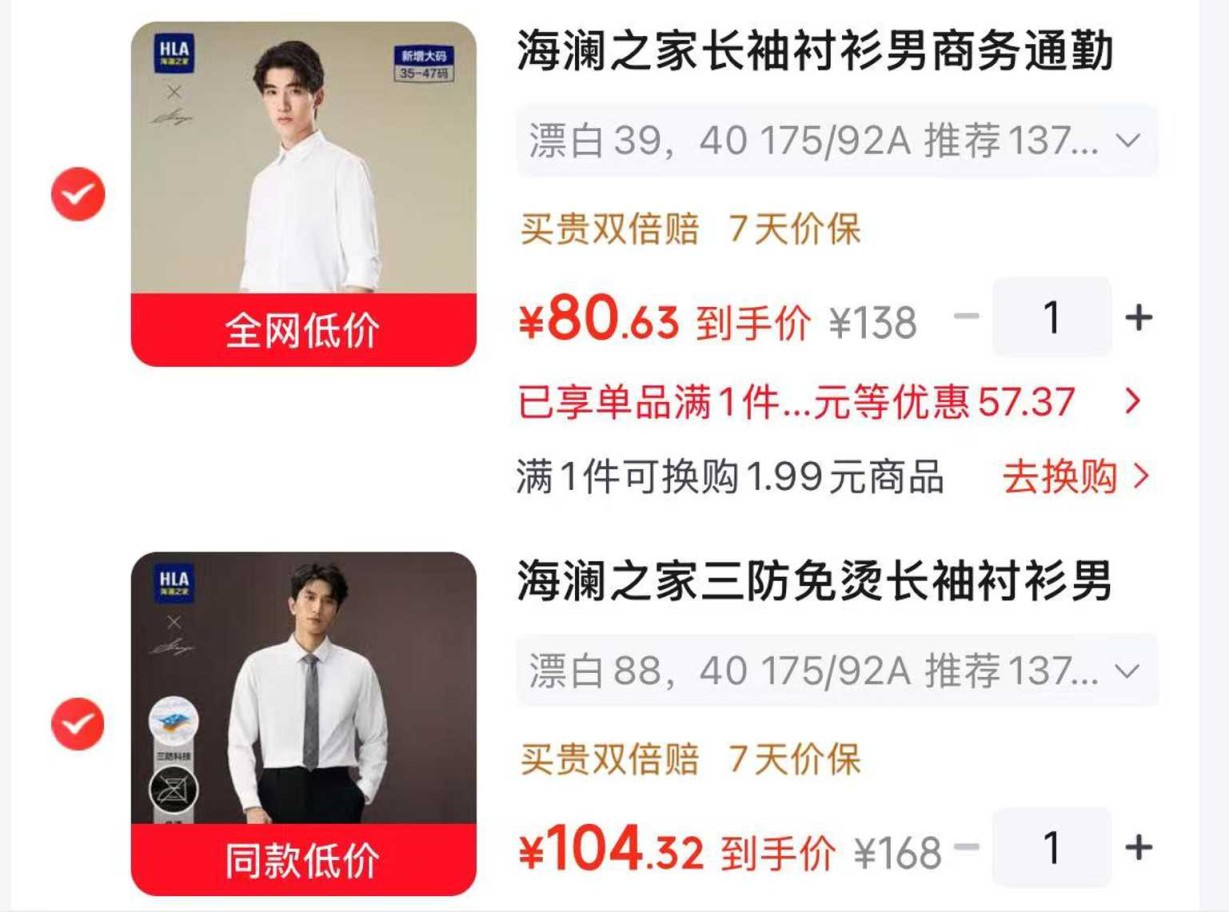Uncheck the 海澜之家长袖衬衫男商务通勤 item checkbox
The width and height of the screenshot is (1229, 912).
[78, 194]
